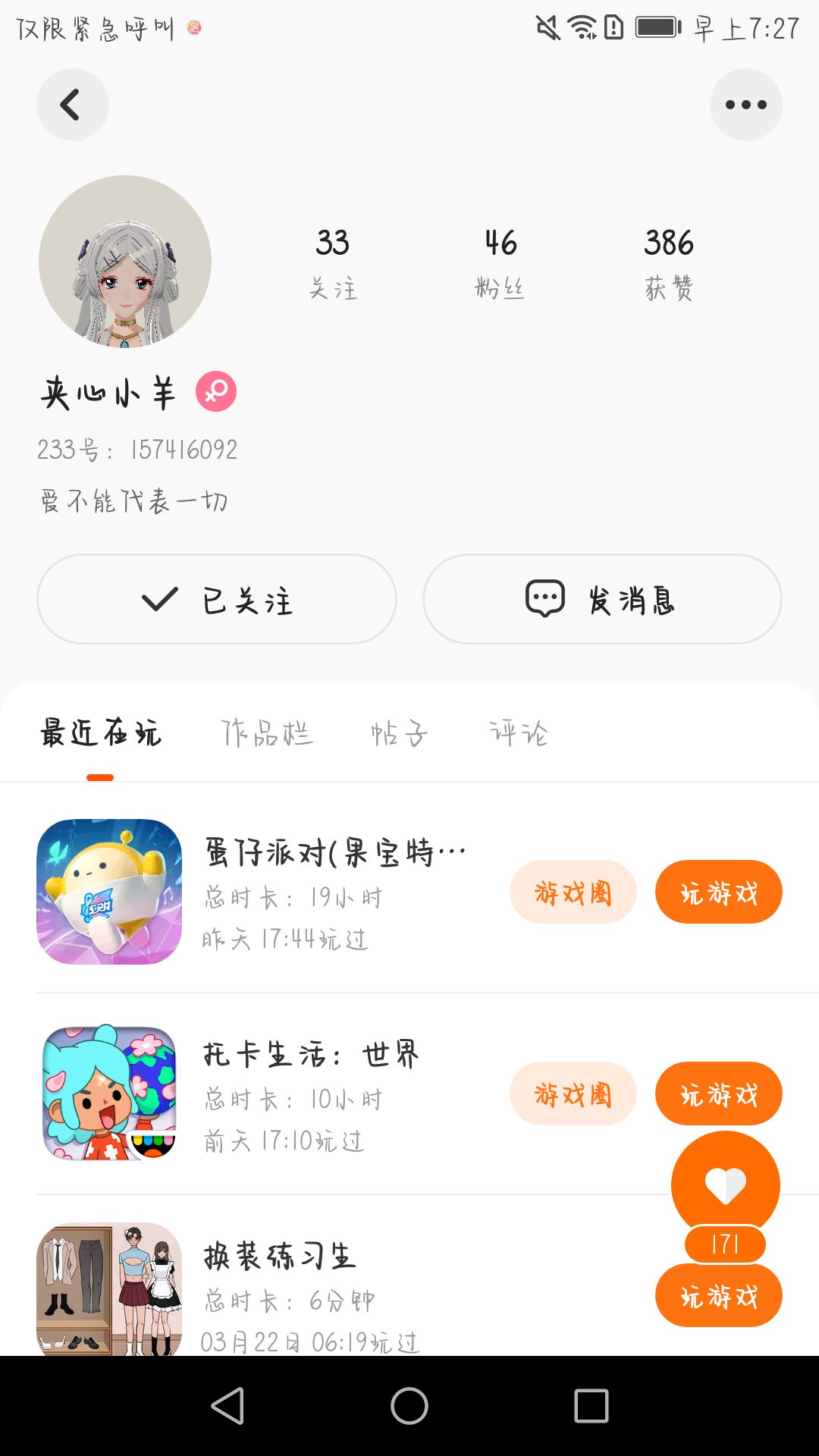The width and height of the screenshot is (819, 1456).
Task: Send a message via 发消息
Action: pyautogui.click(x=602, y=599)
